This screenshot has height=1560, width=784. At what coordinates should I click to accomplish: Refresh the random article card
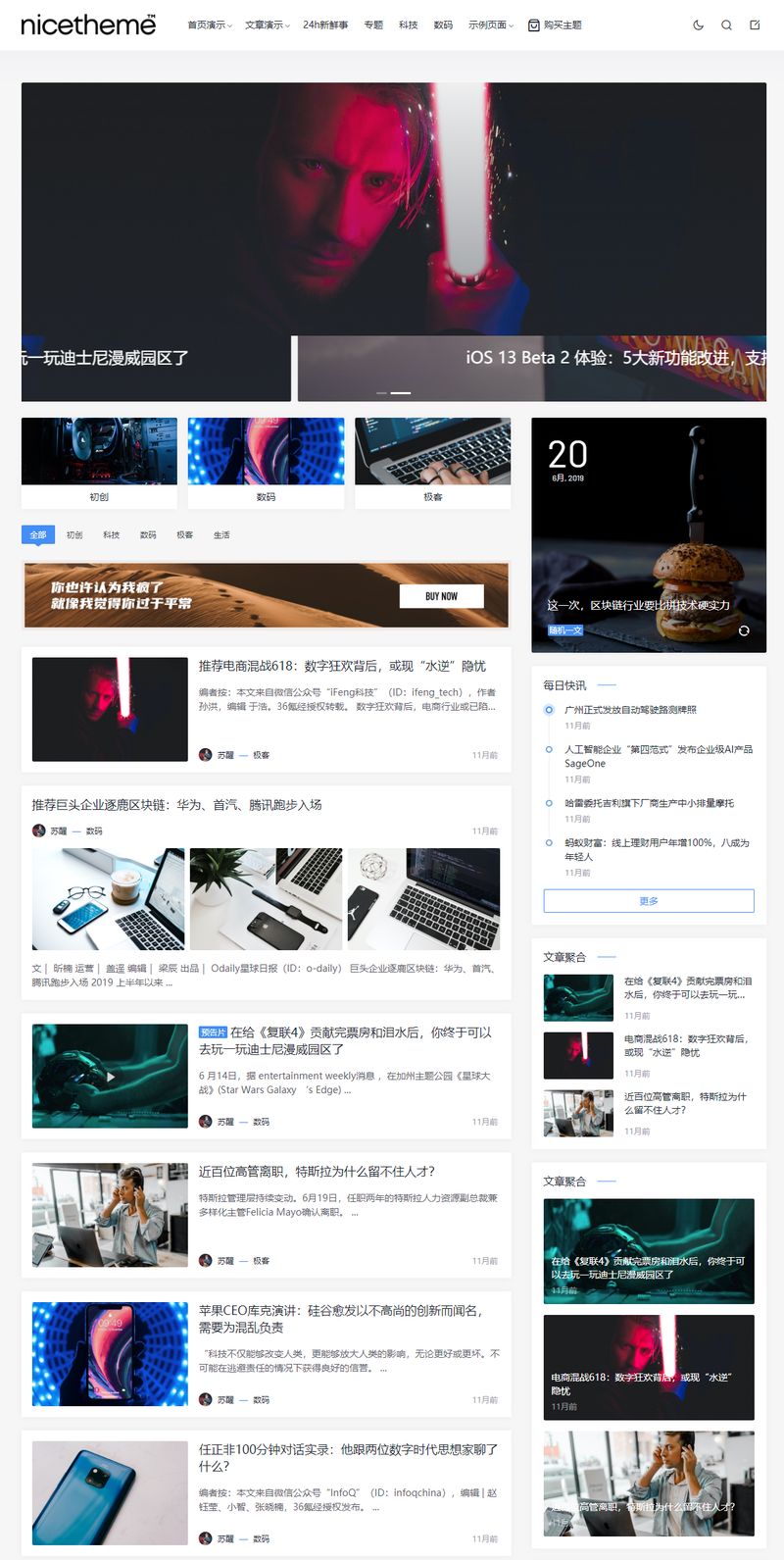click(x=744, y=630)
